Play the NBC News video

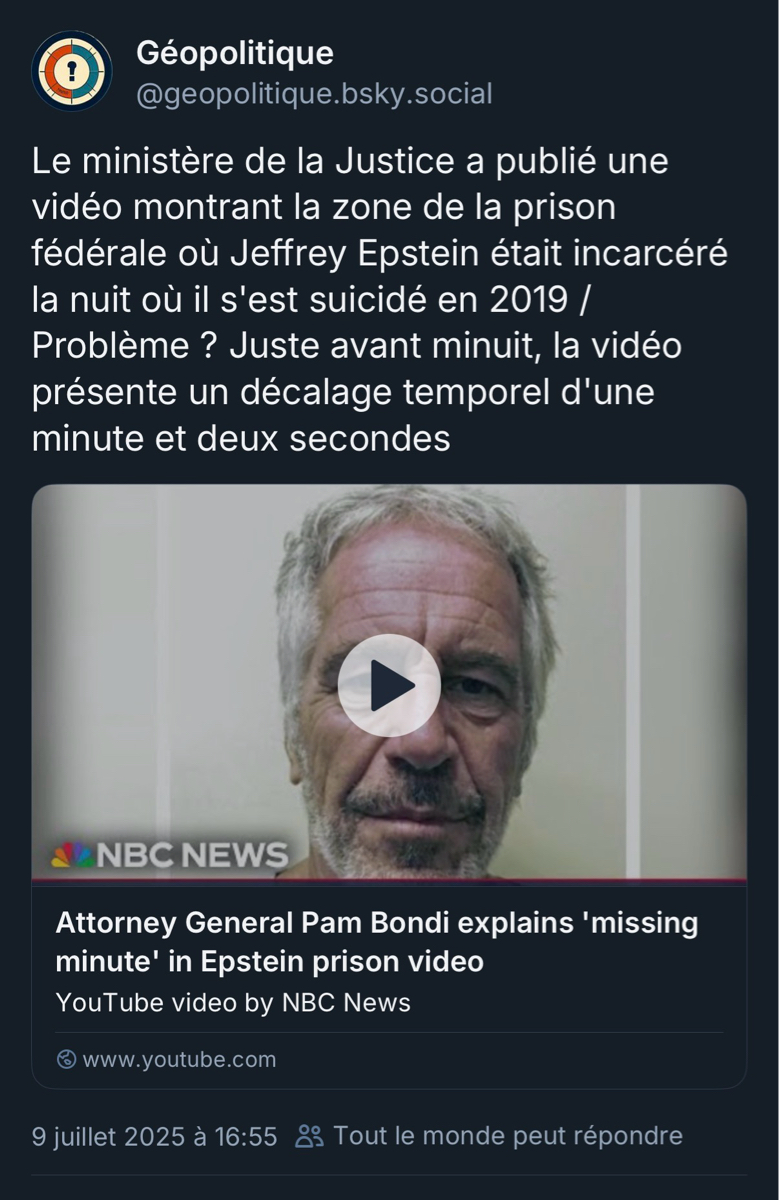tap(389, 685)
